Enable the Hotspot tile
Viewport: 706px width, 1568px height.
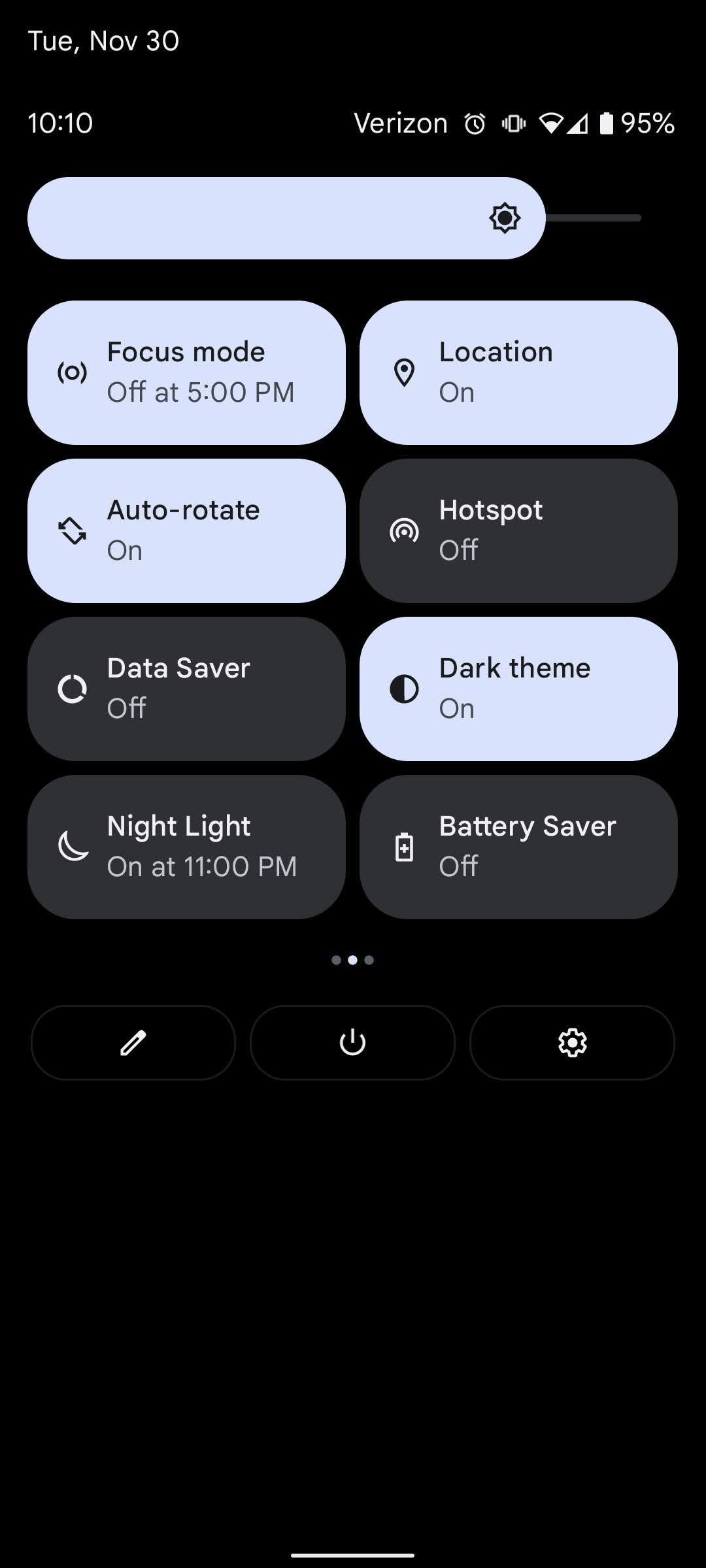pyautogui.click(x=518, y=531)
